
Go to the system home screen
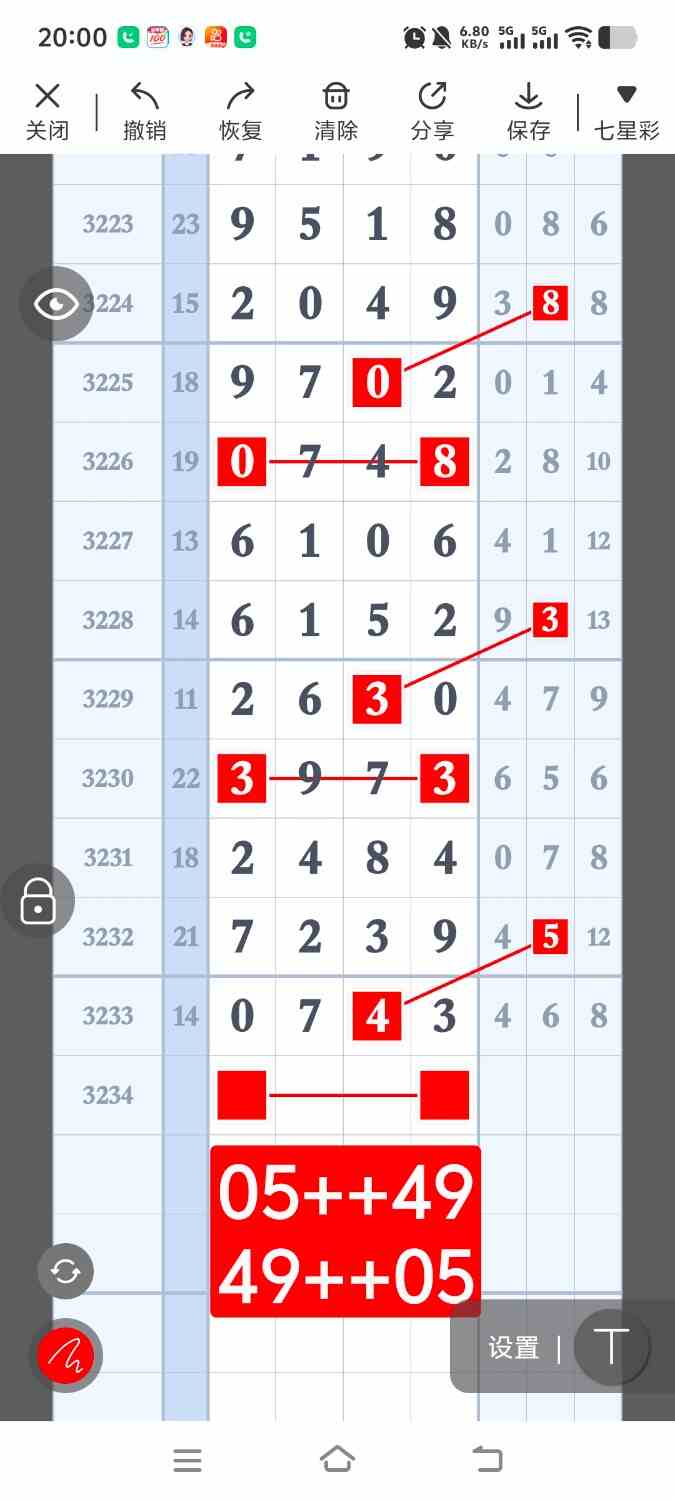(x=337, y=1460)
